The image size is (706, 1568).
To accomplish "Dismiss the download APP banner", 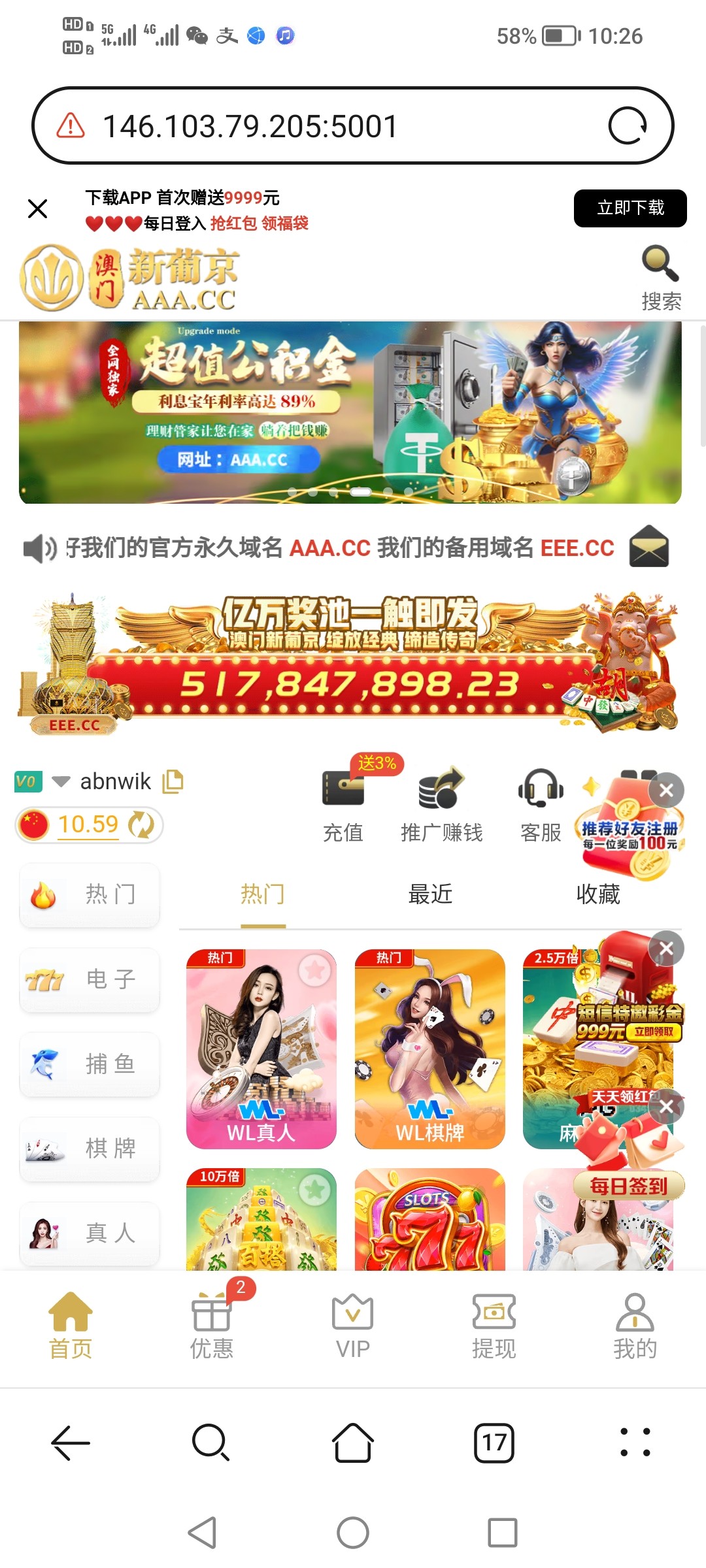I will pos(38,209).
